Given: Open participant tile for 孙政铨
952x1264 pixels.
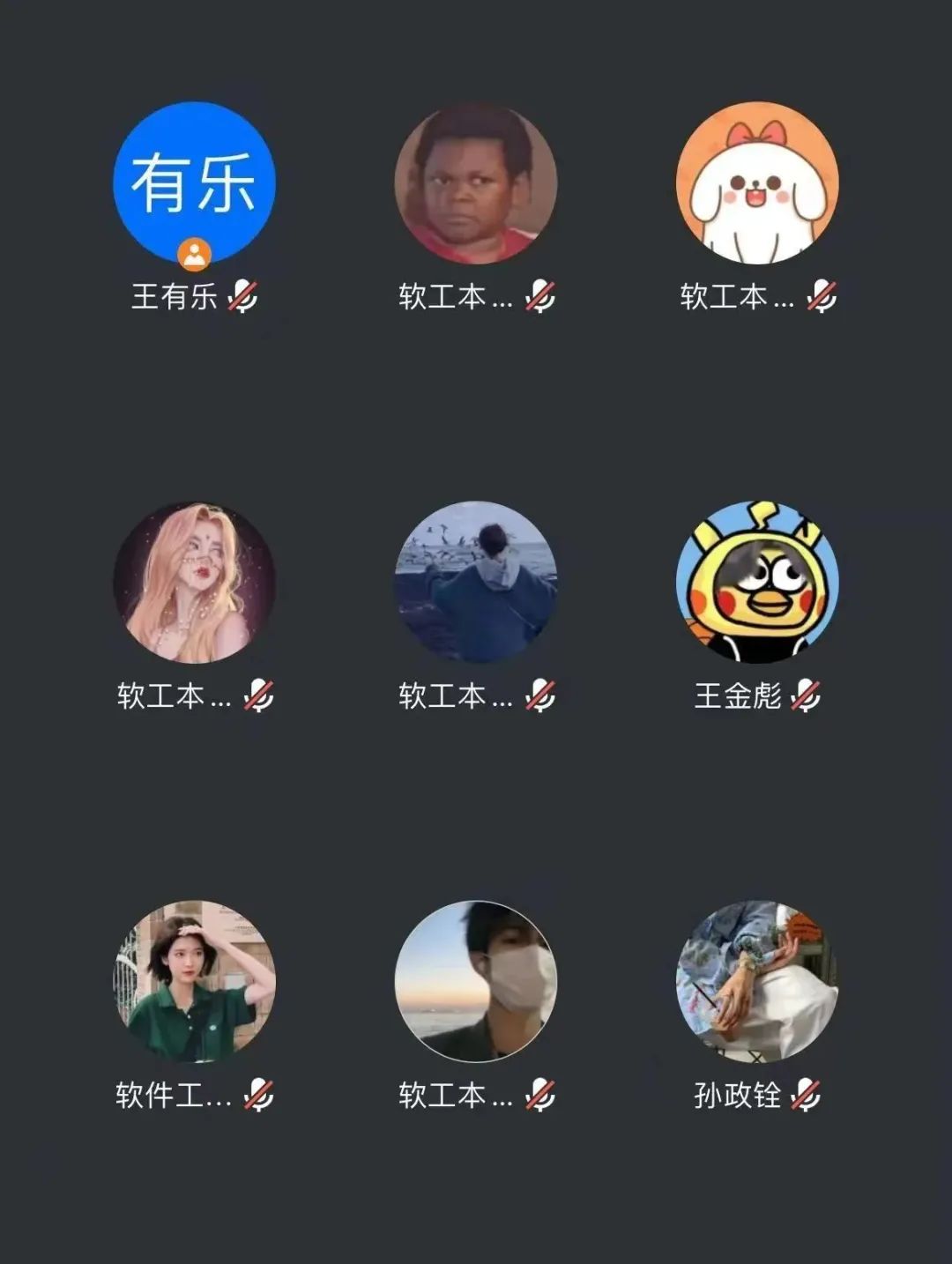Looking at the screenshot, I should [x=757, y=981].
